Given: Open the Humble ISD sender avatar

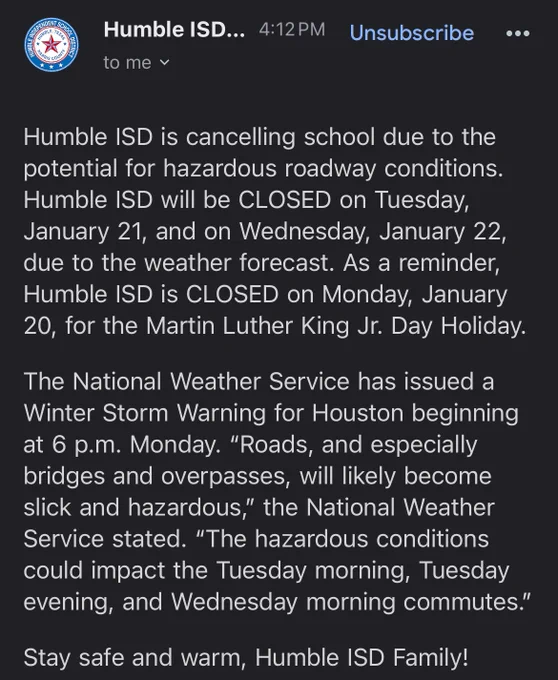Looking at the screenshot, I should point(51,45).
